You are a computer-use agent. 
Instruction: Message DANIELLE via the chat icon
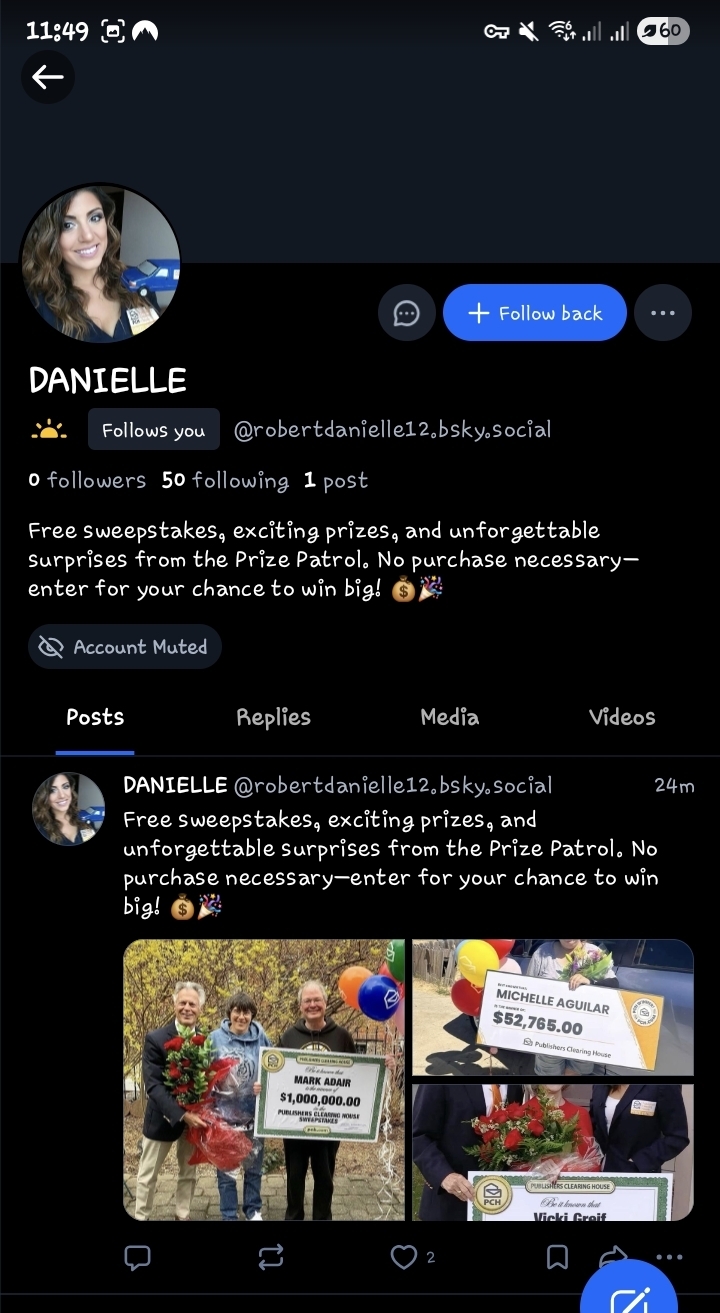[407, 313]
